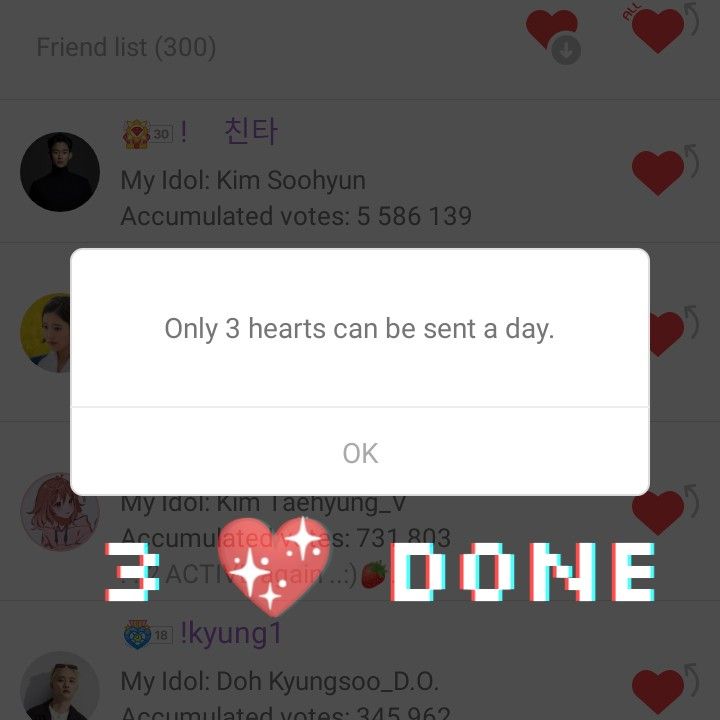Send a heart to 친타

pos(659,172)
